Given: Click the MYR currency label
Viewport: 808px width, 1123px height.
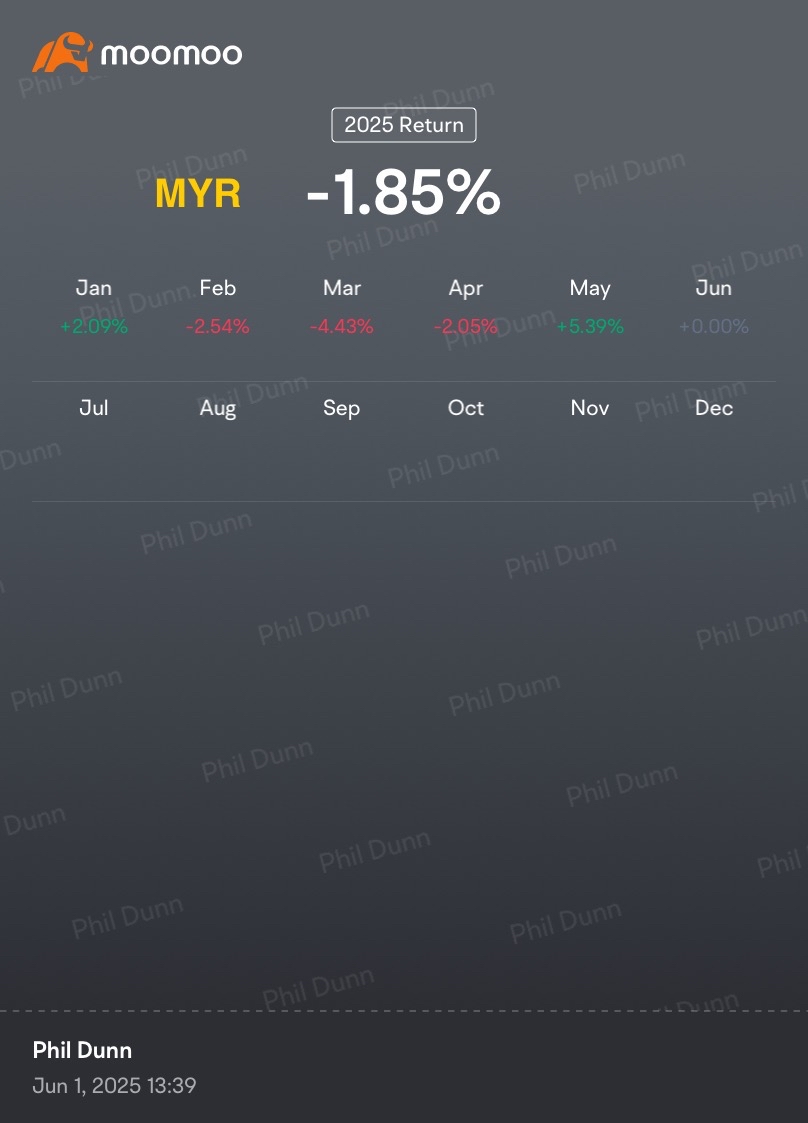Looking at the screenshot, I should tap(196, 194).
